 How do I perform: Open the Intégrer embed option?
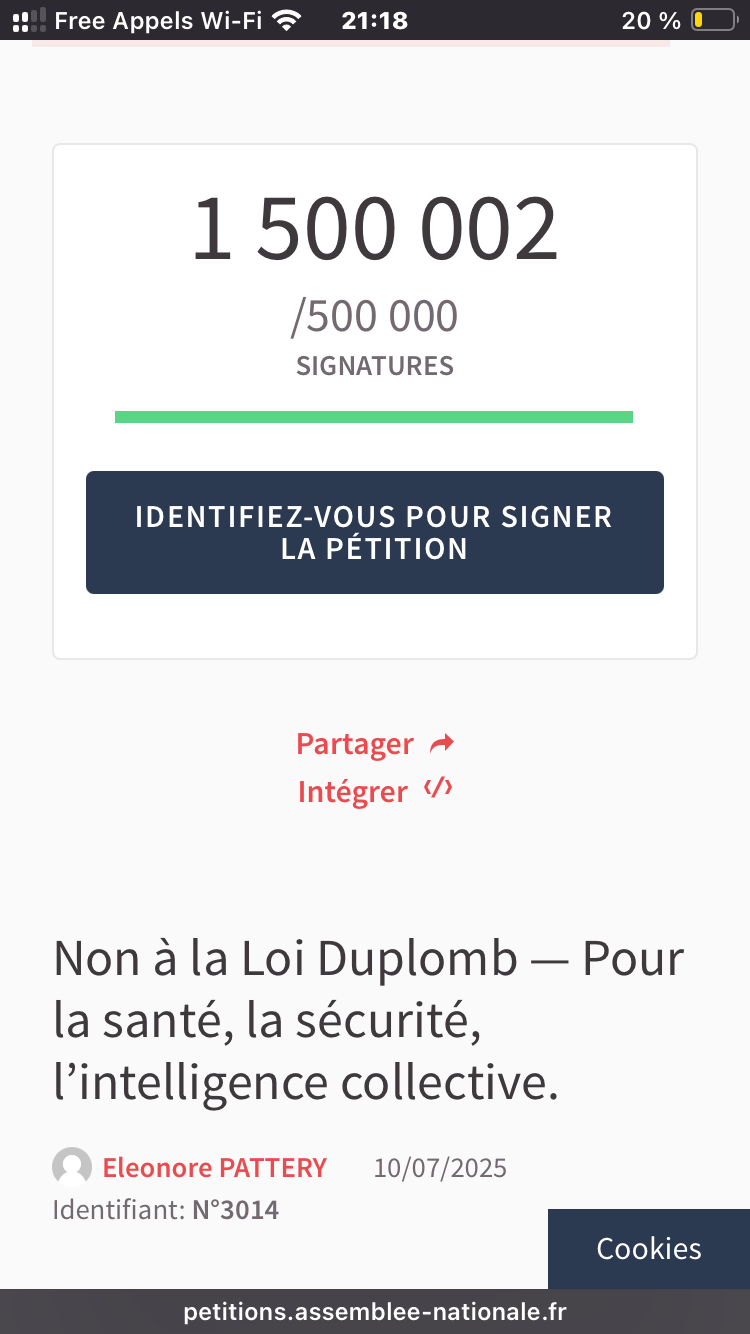click(375, 791)
